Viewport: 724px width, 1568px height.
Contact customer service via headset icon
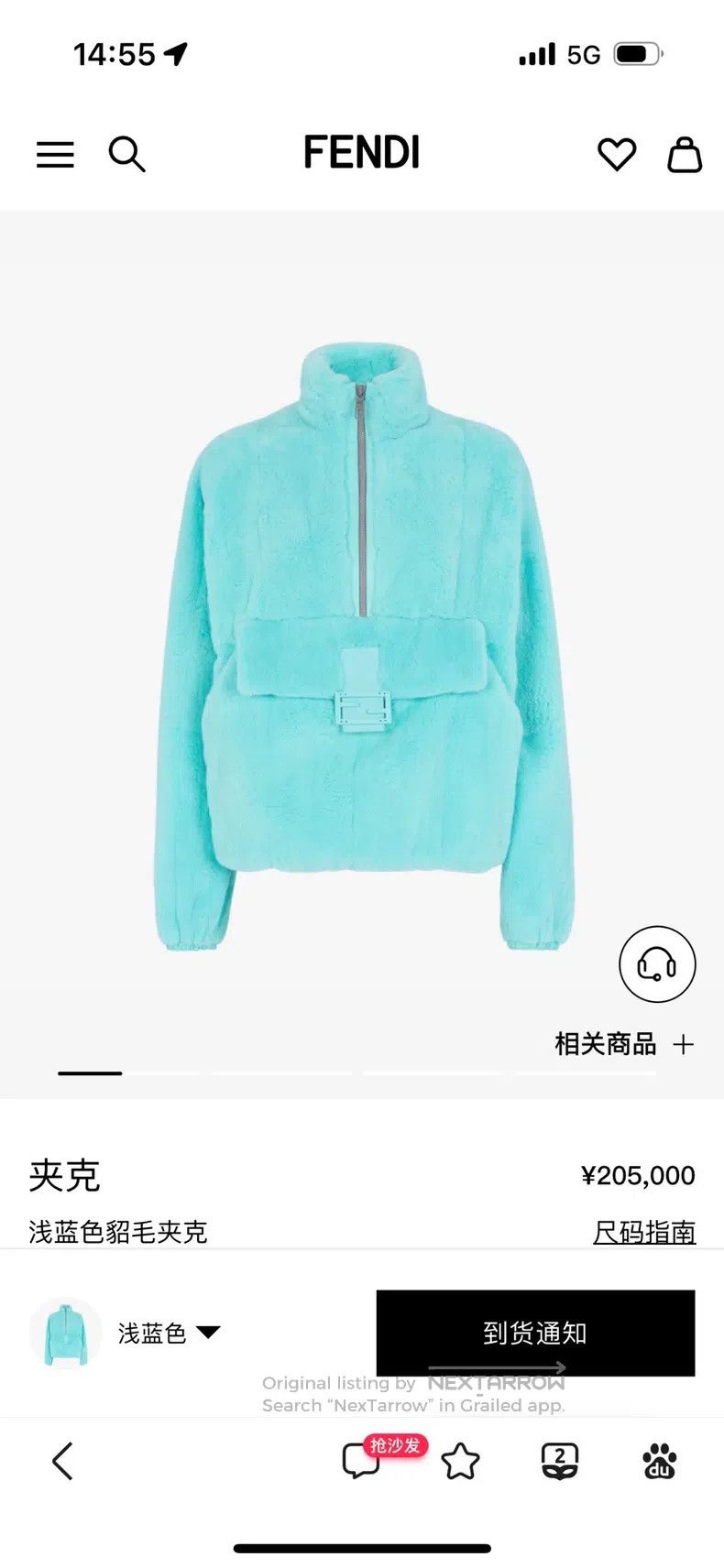[657, 964]
